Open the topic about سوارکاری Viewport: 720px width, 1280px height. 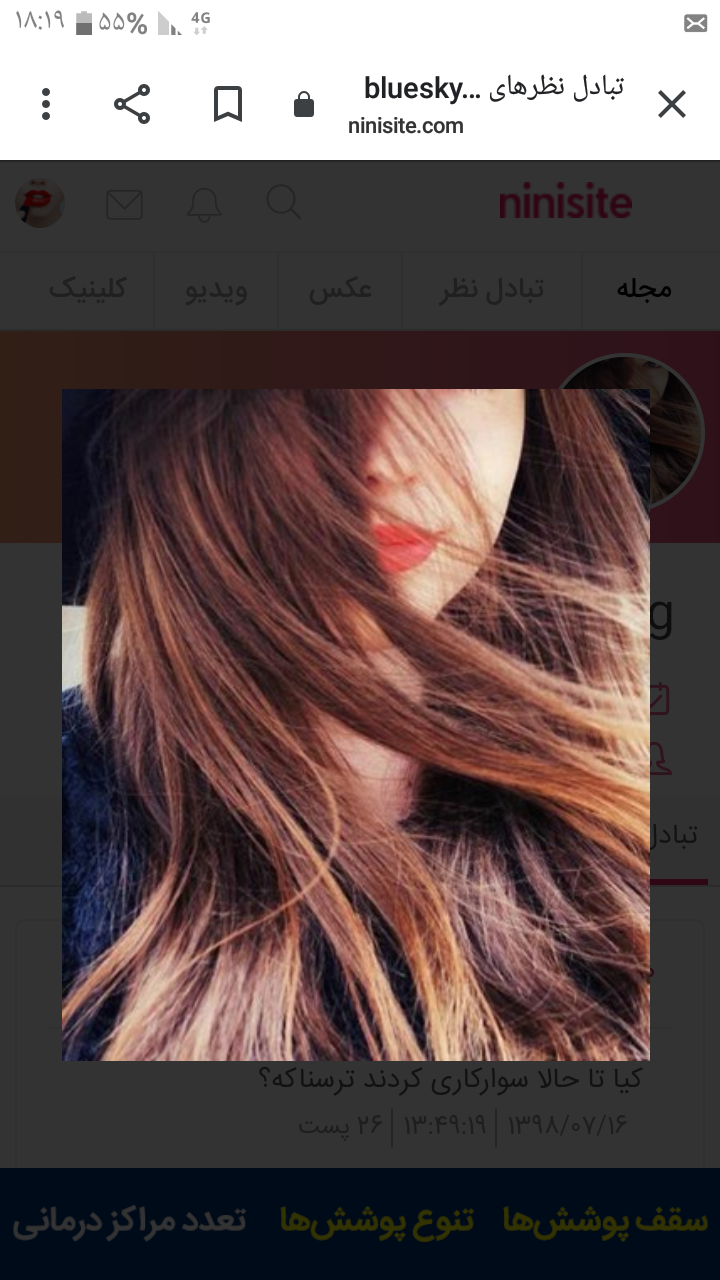click(x=450, y=1080)
